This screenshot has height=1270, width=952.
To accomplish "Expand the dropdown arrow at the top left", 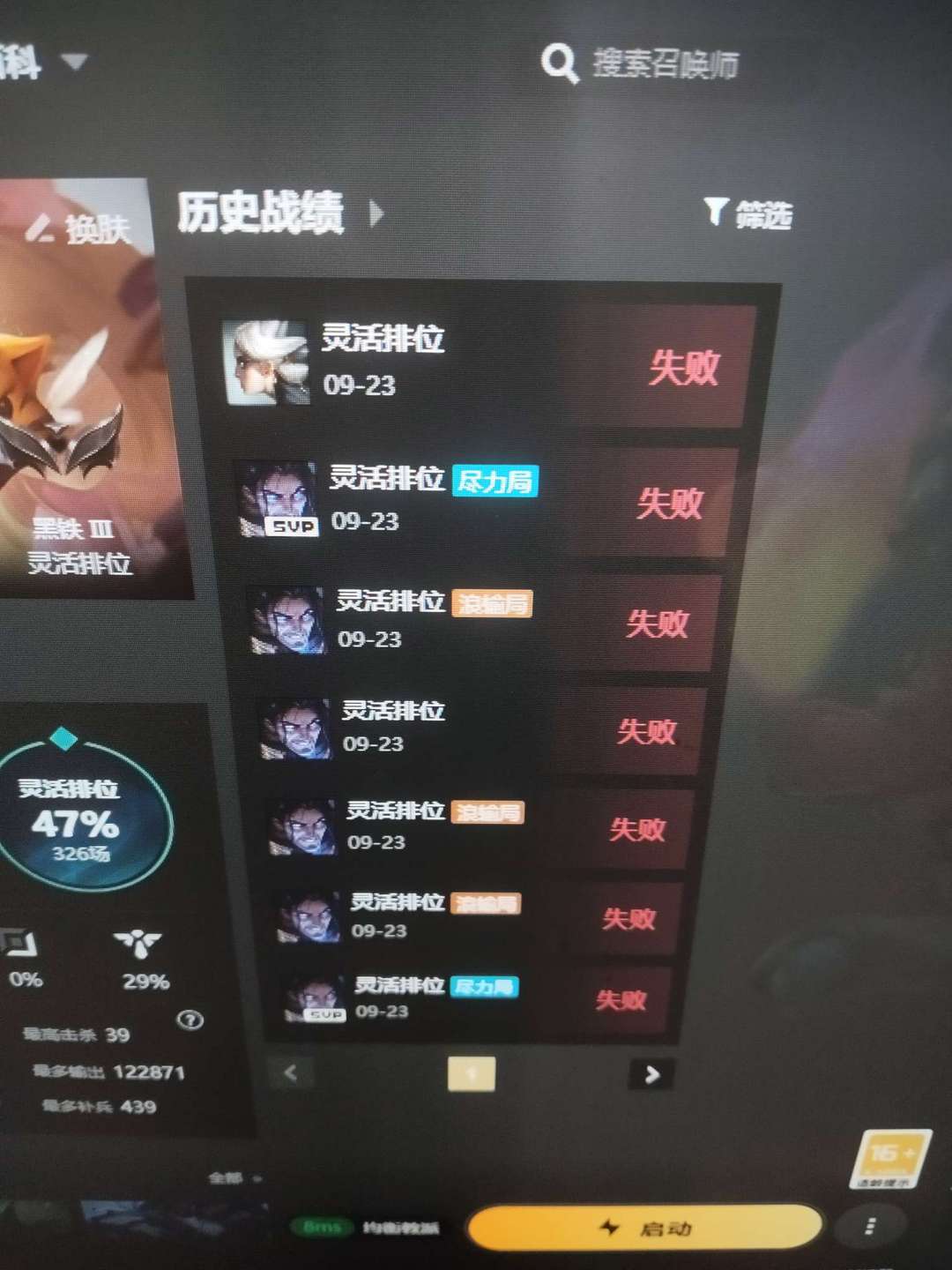I will click(x=74, y=62).
